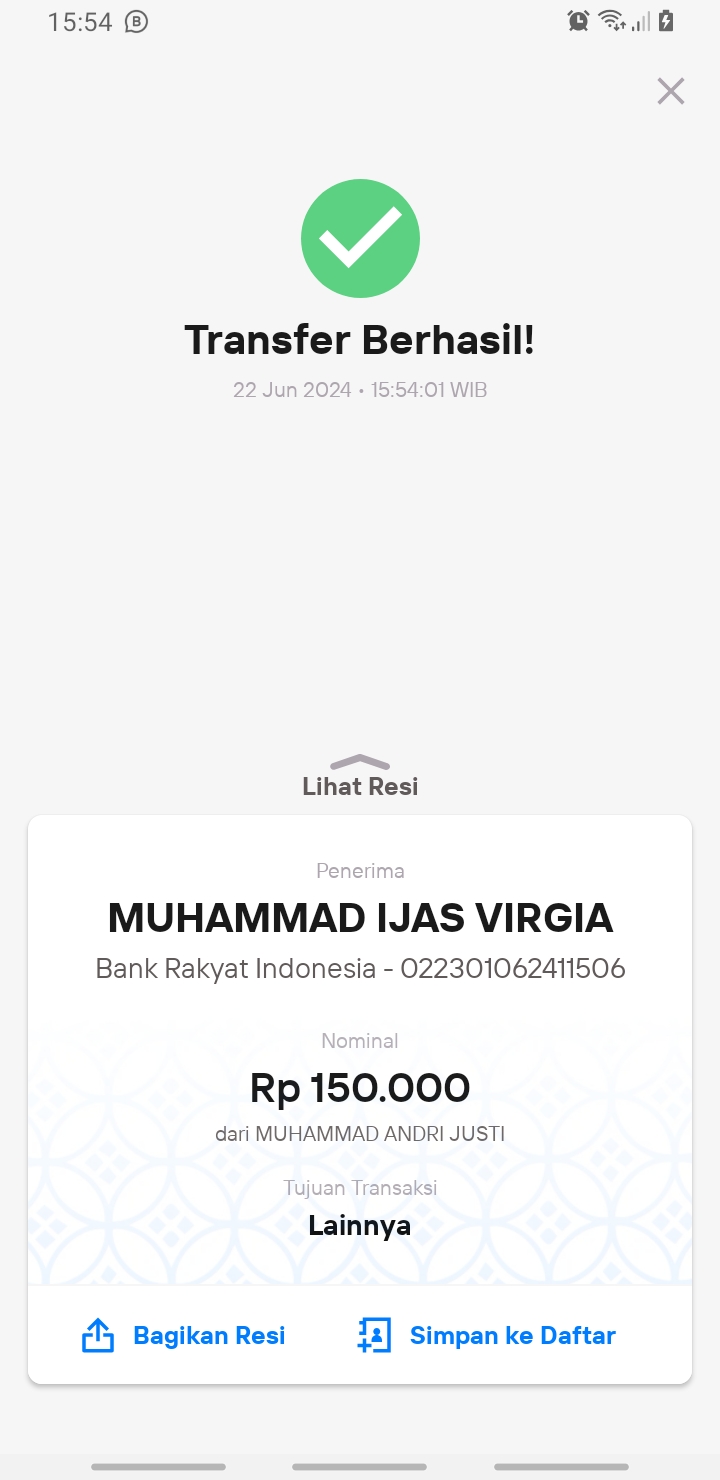Close the transfer success screen
This screenshot has width=720, height=1480.
(x=670, y=91)
